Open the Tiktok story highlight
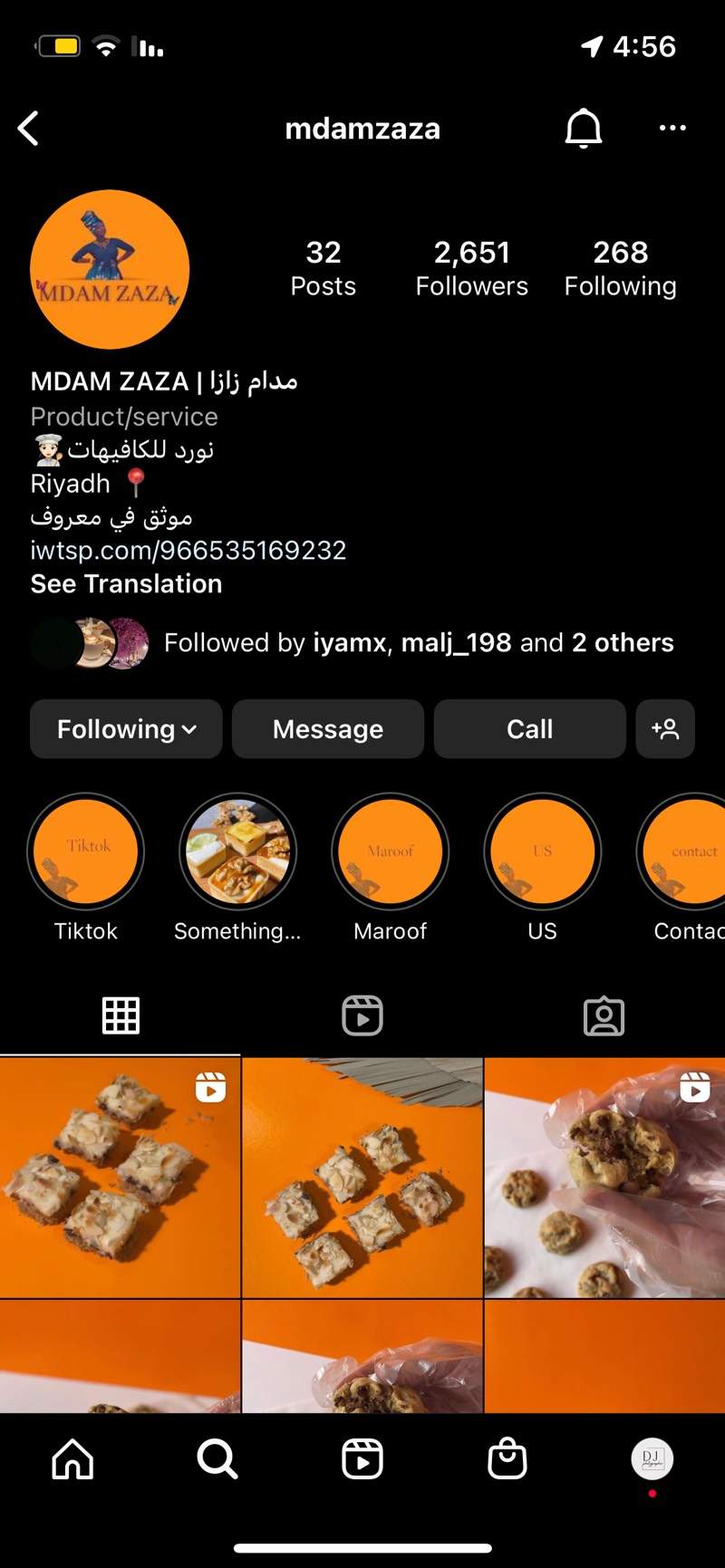The height and width of the screenshot is (1568, 725). pos(86,851)
